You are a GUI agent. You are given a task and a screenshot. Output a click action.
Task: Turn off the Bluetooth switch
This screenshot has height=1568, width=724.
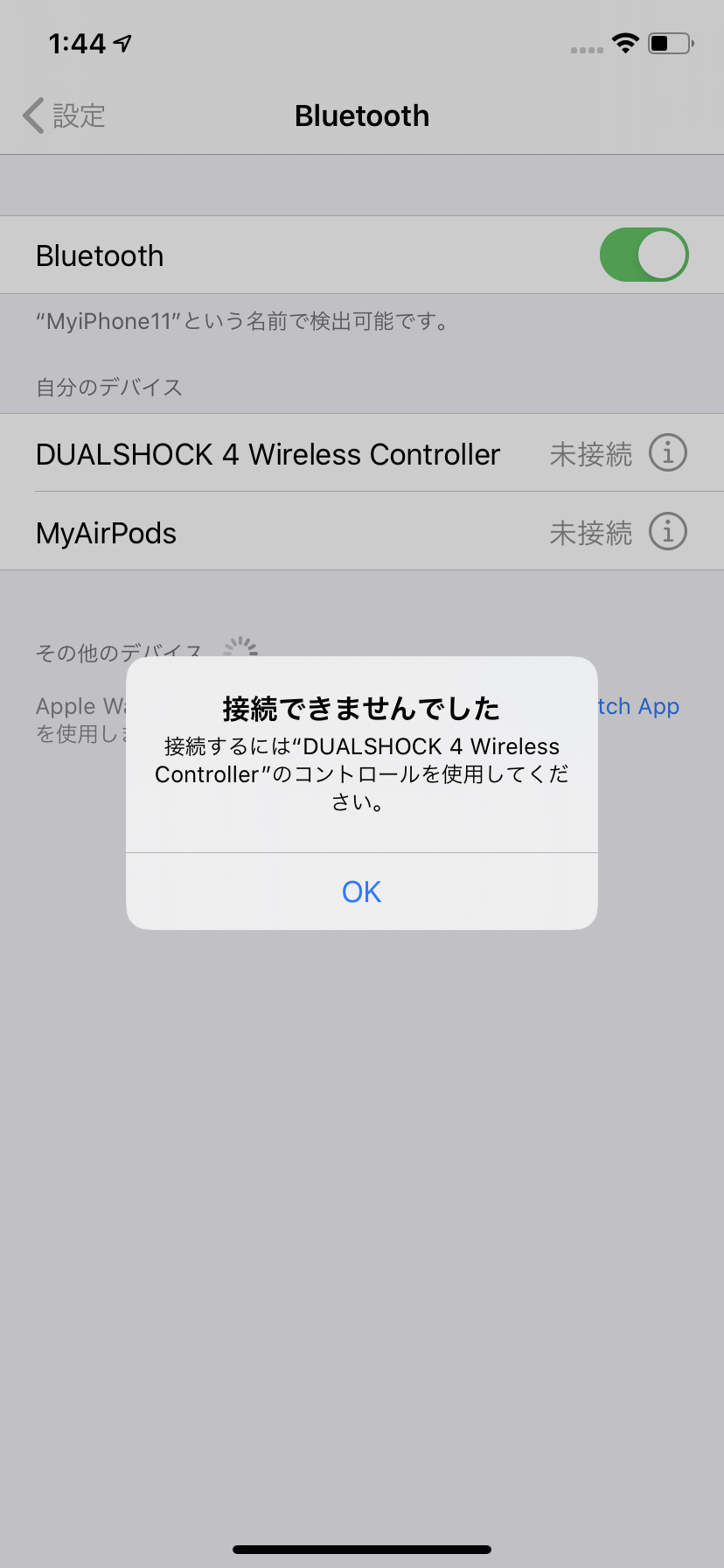click(x=644, y=255)
